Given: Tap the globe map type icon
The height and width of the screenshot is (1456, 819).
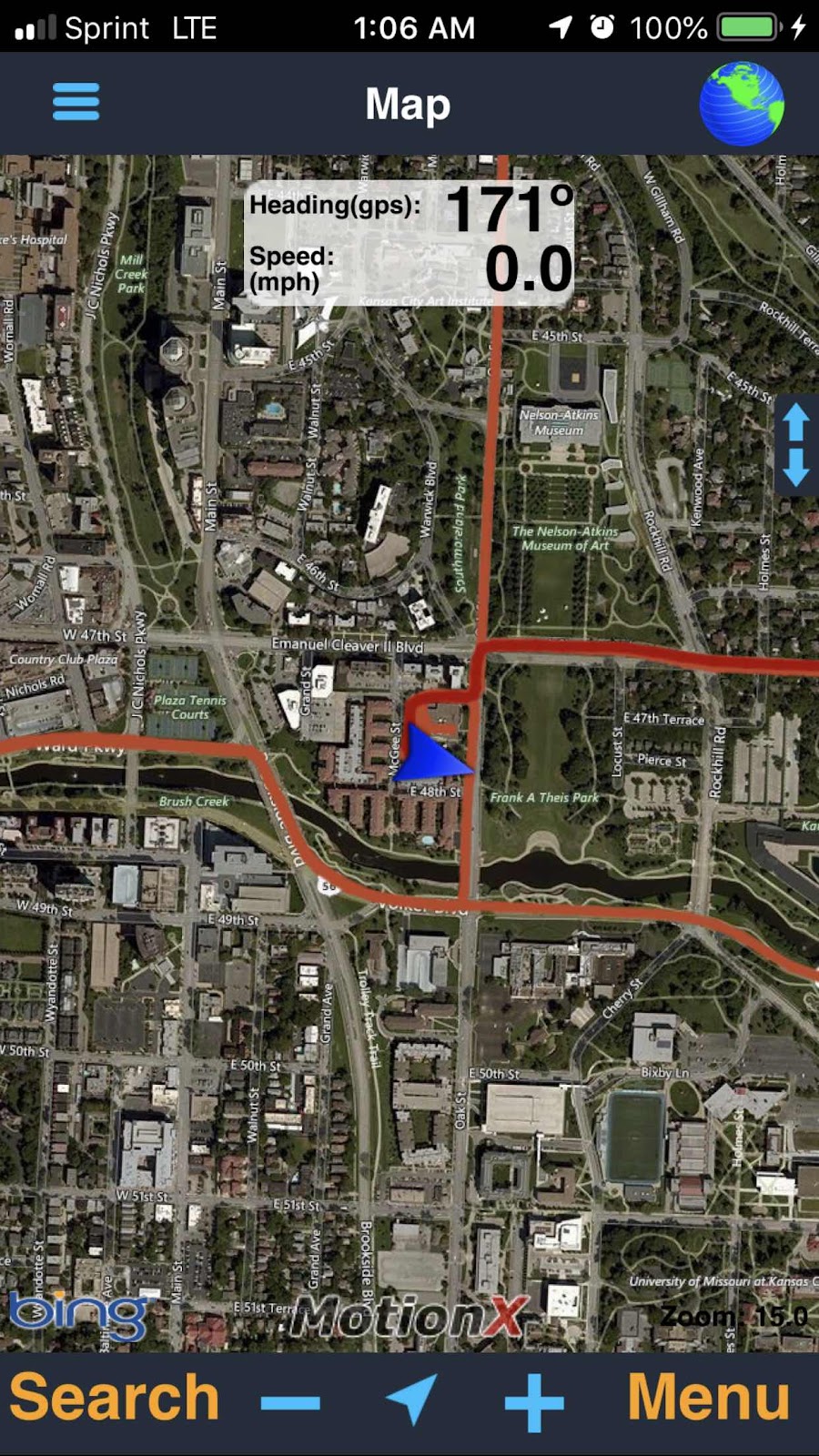Looking at the screenshot, I should (x=742, y=104).
